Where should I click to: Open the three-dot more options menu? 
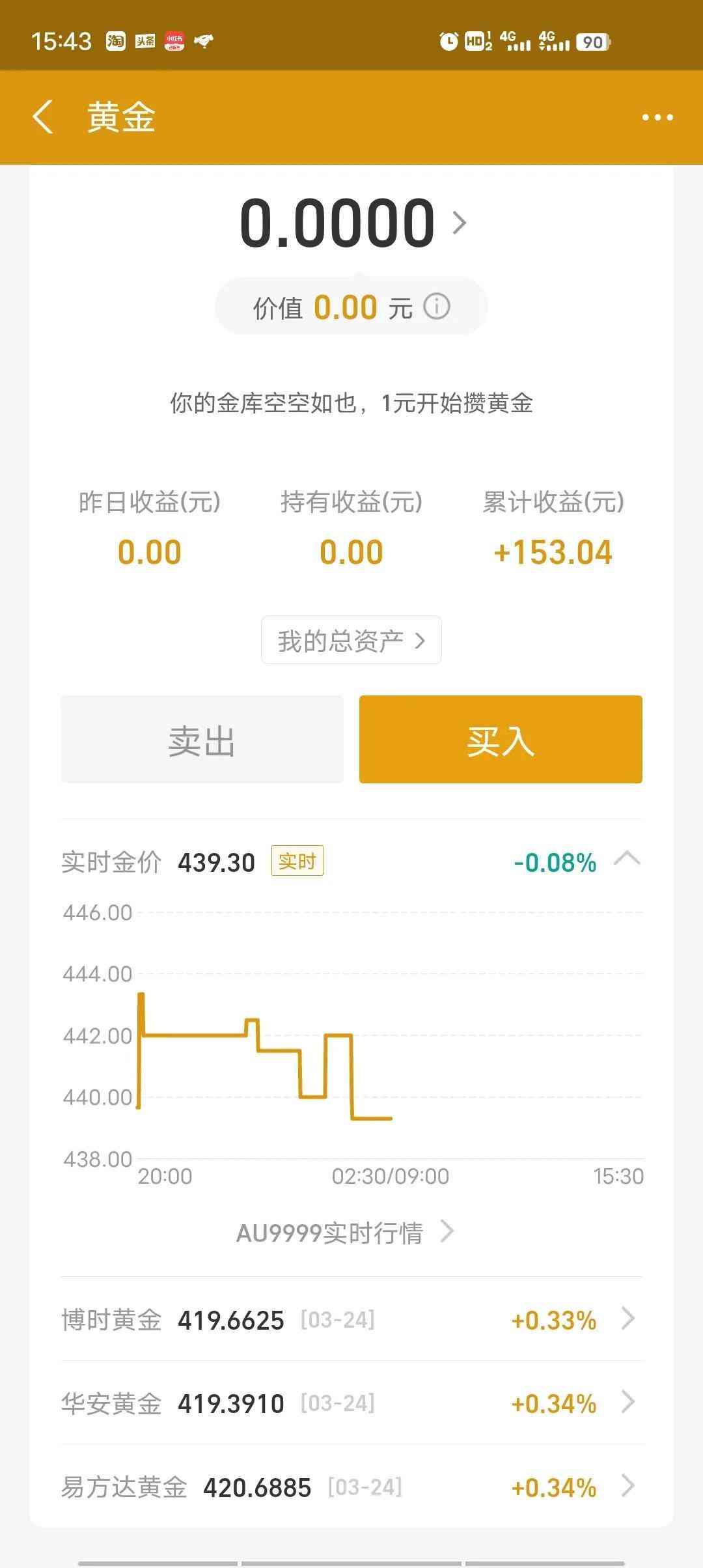[659, 117]
